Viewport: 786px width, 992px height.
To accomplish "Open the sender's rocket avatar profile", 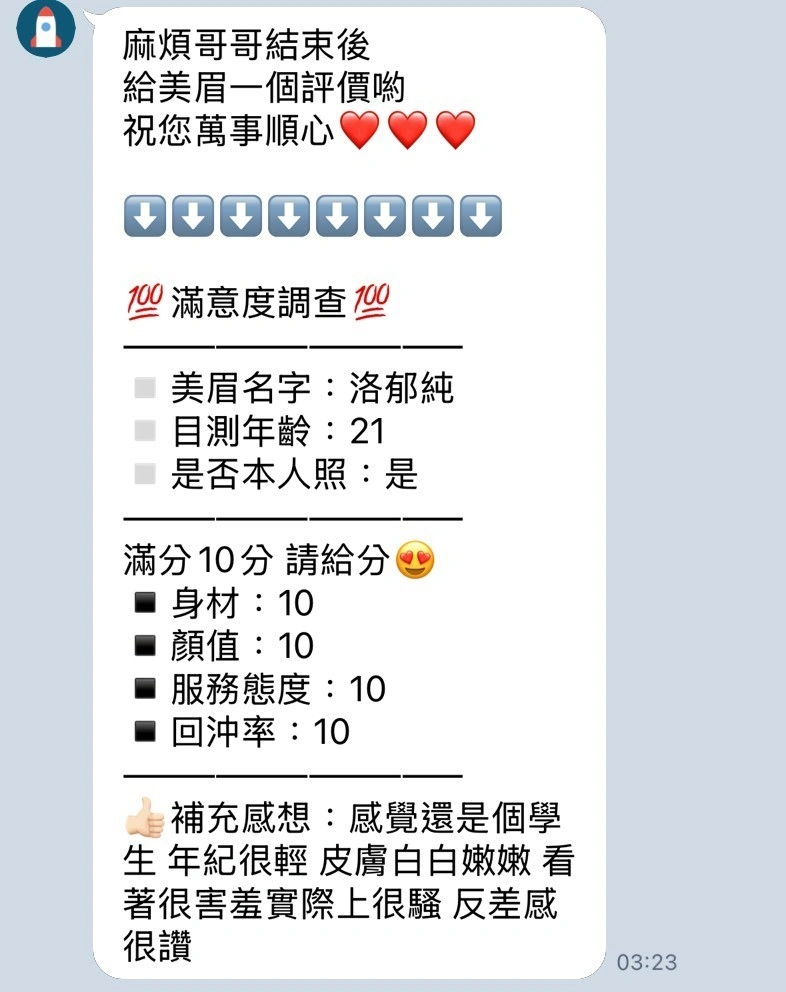I will point(45,26).
